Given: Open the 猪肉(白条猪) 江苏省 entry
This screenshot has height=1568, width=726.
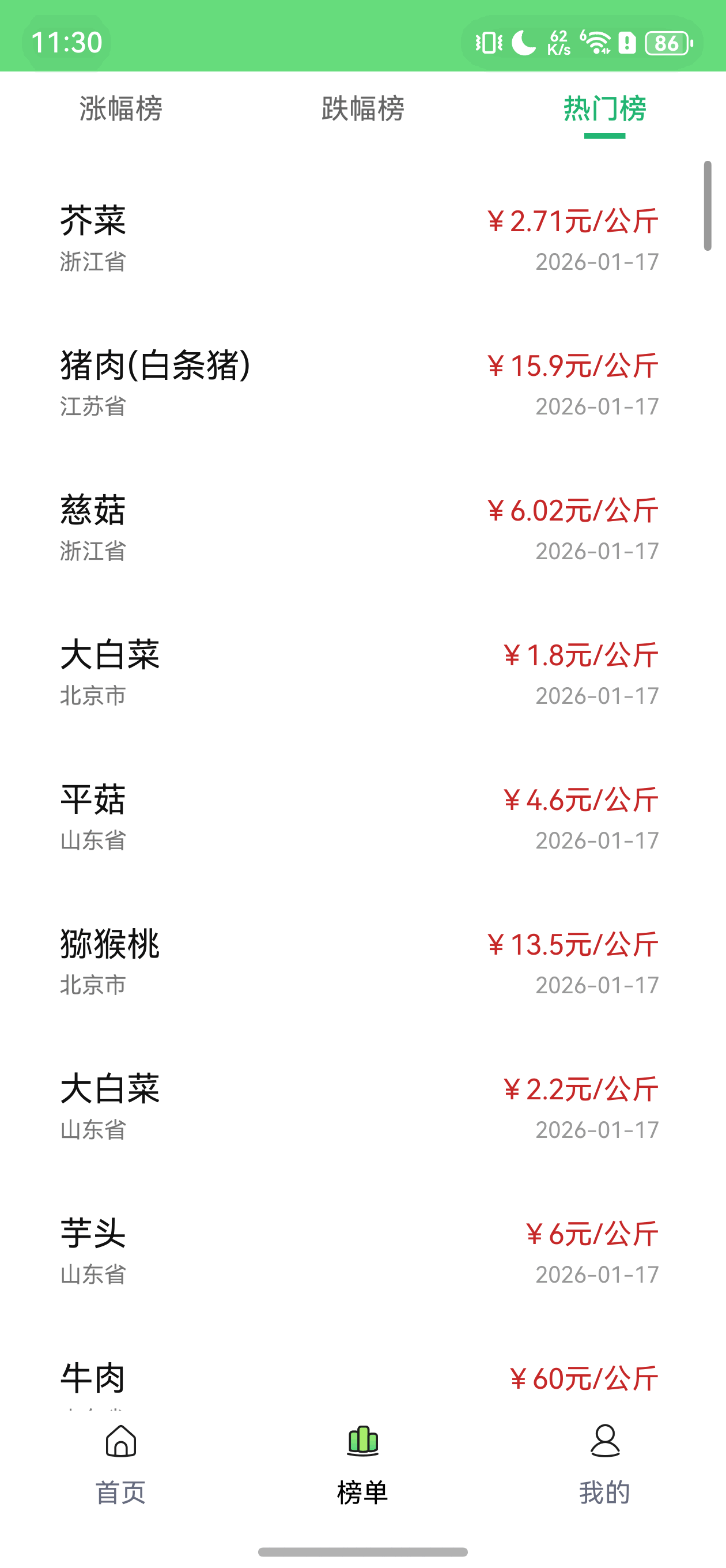Looking at the screenshot, I should click(359, 384).
